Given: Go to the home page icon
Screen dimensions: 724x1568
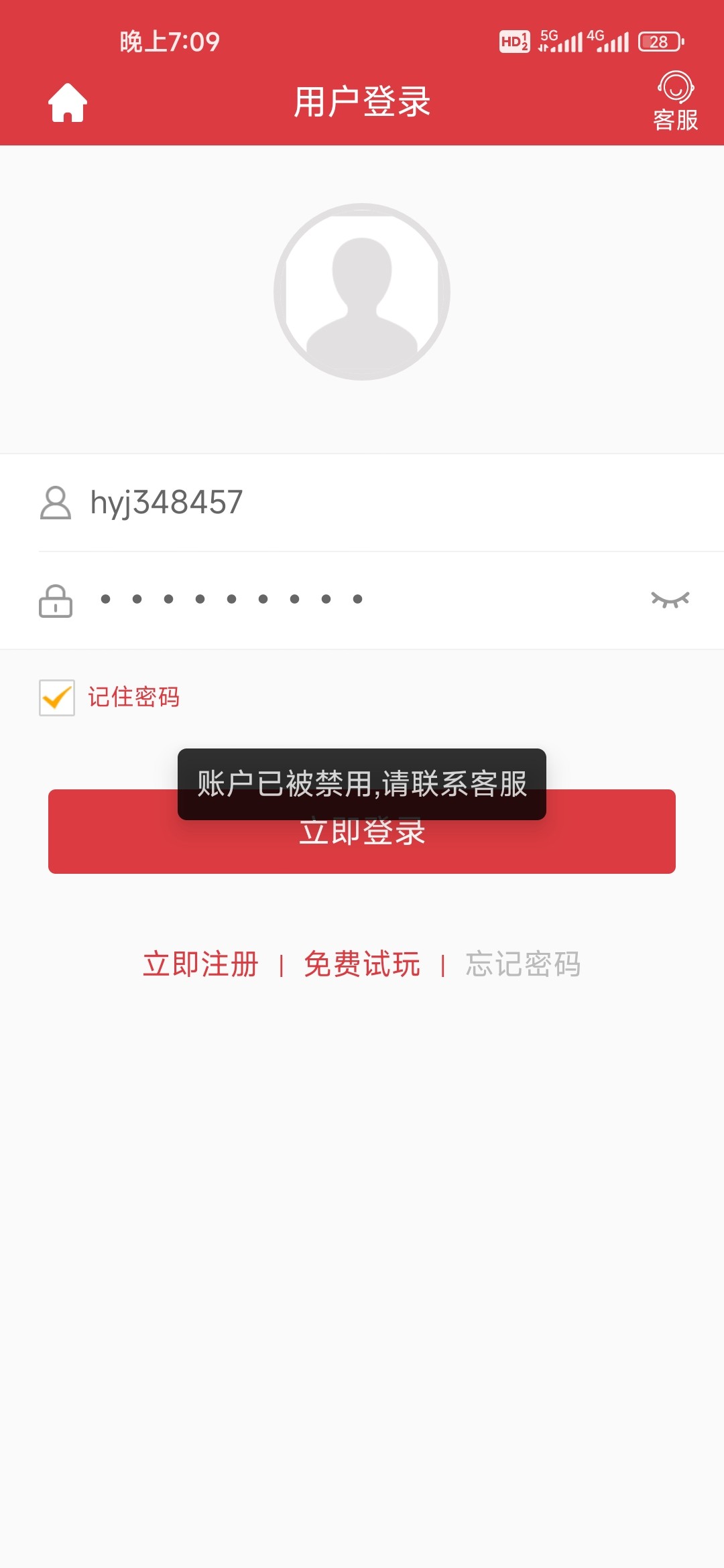Looking at the screenshot, I should [68, 103].
